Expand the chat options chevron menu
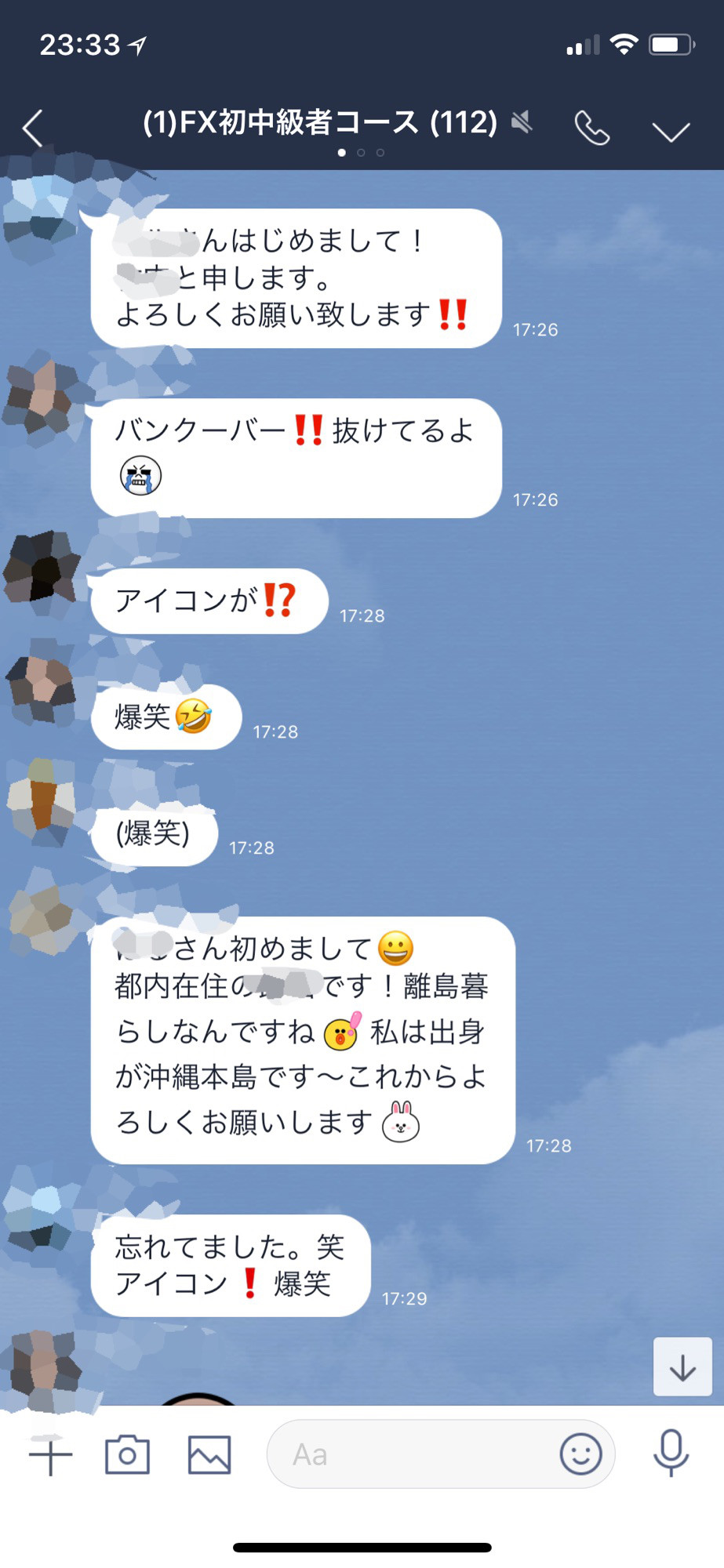 (x=671, y=131)
